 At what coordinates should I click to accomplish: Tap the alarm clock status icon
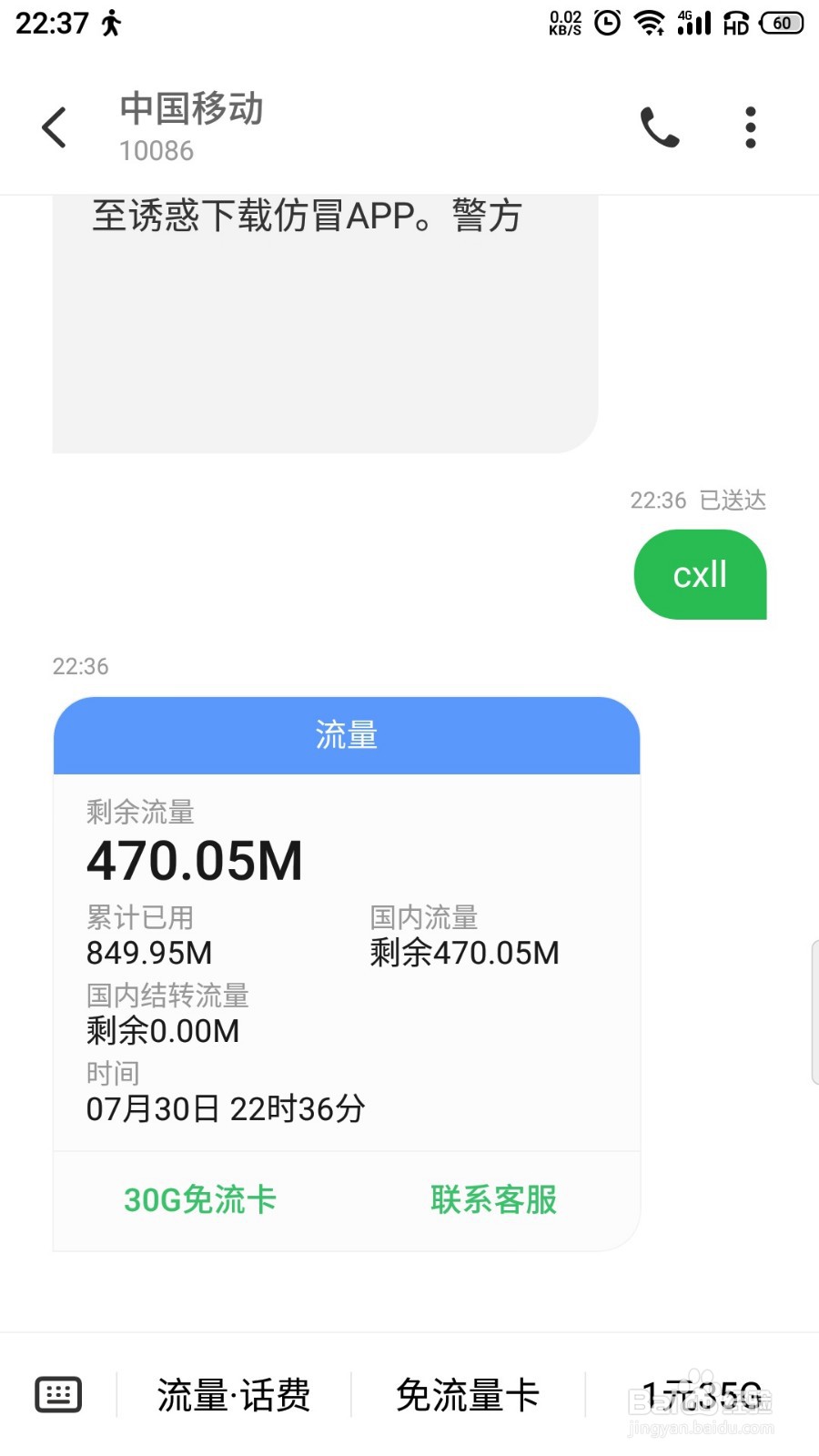tap(605, 22)
